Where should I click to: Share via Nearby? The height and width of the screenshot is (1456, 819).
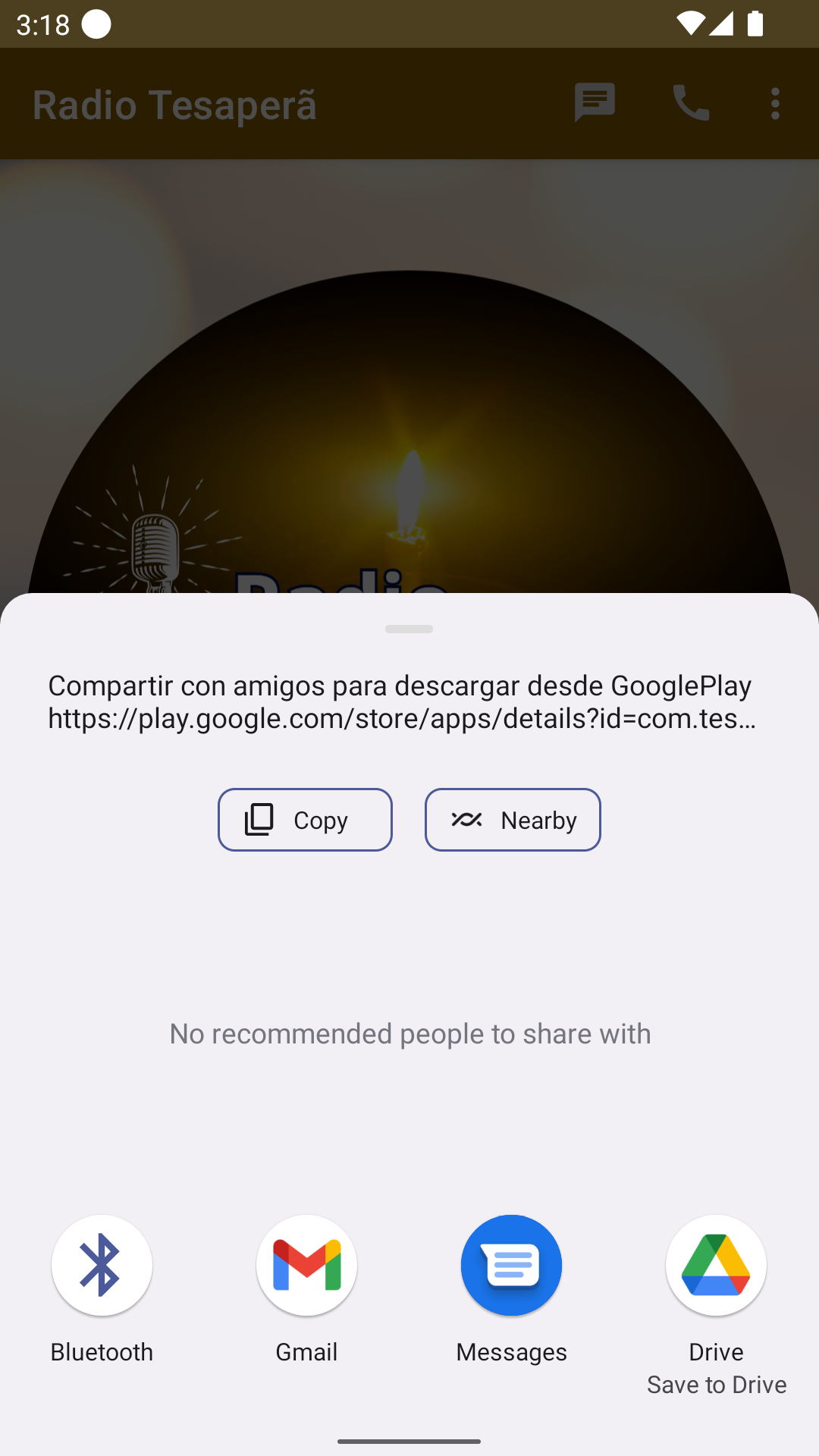[513, 820]
